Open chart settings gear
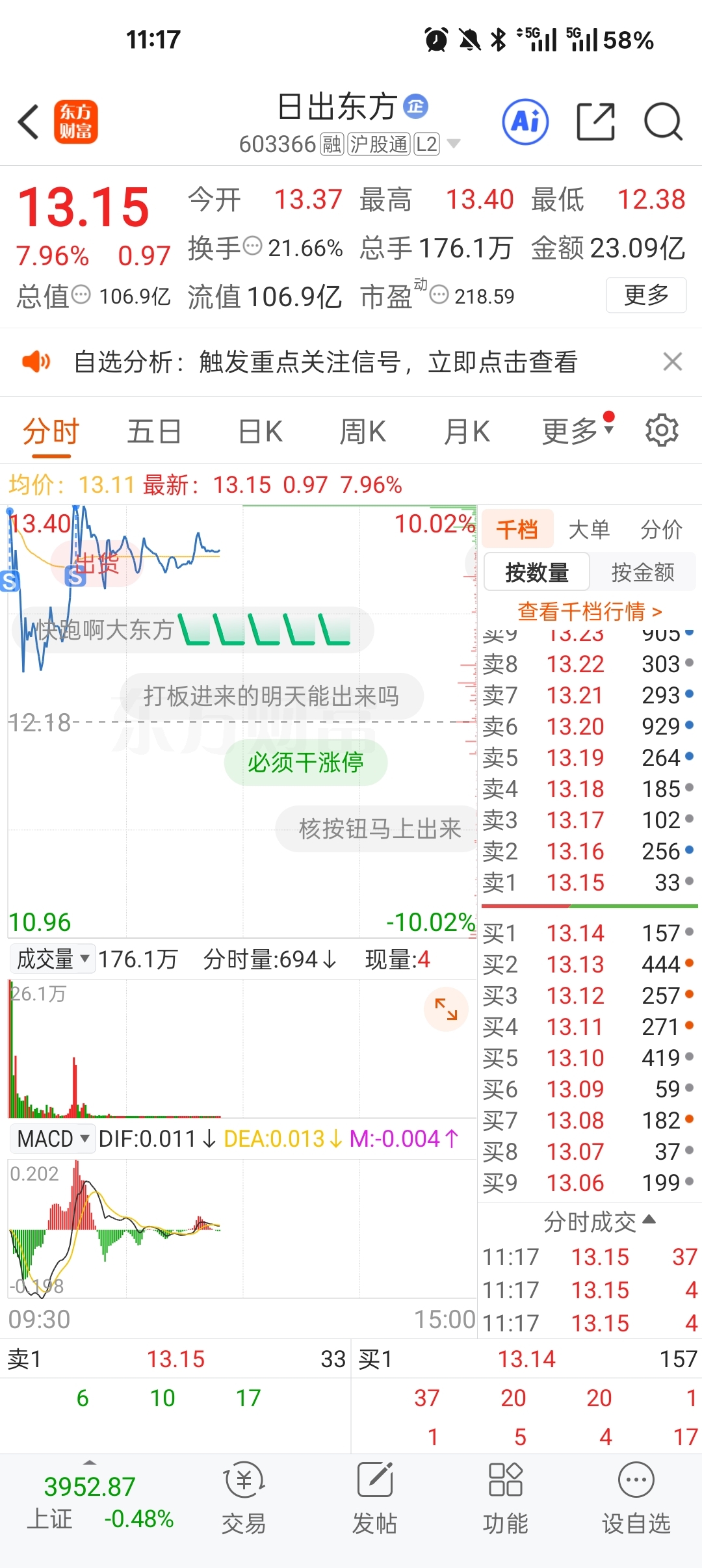This screenshot has height=1568, width=702. (x=662, y=430)
